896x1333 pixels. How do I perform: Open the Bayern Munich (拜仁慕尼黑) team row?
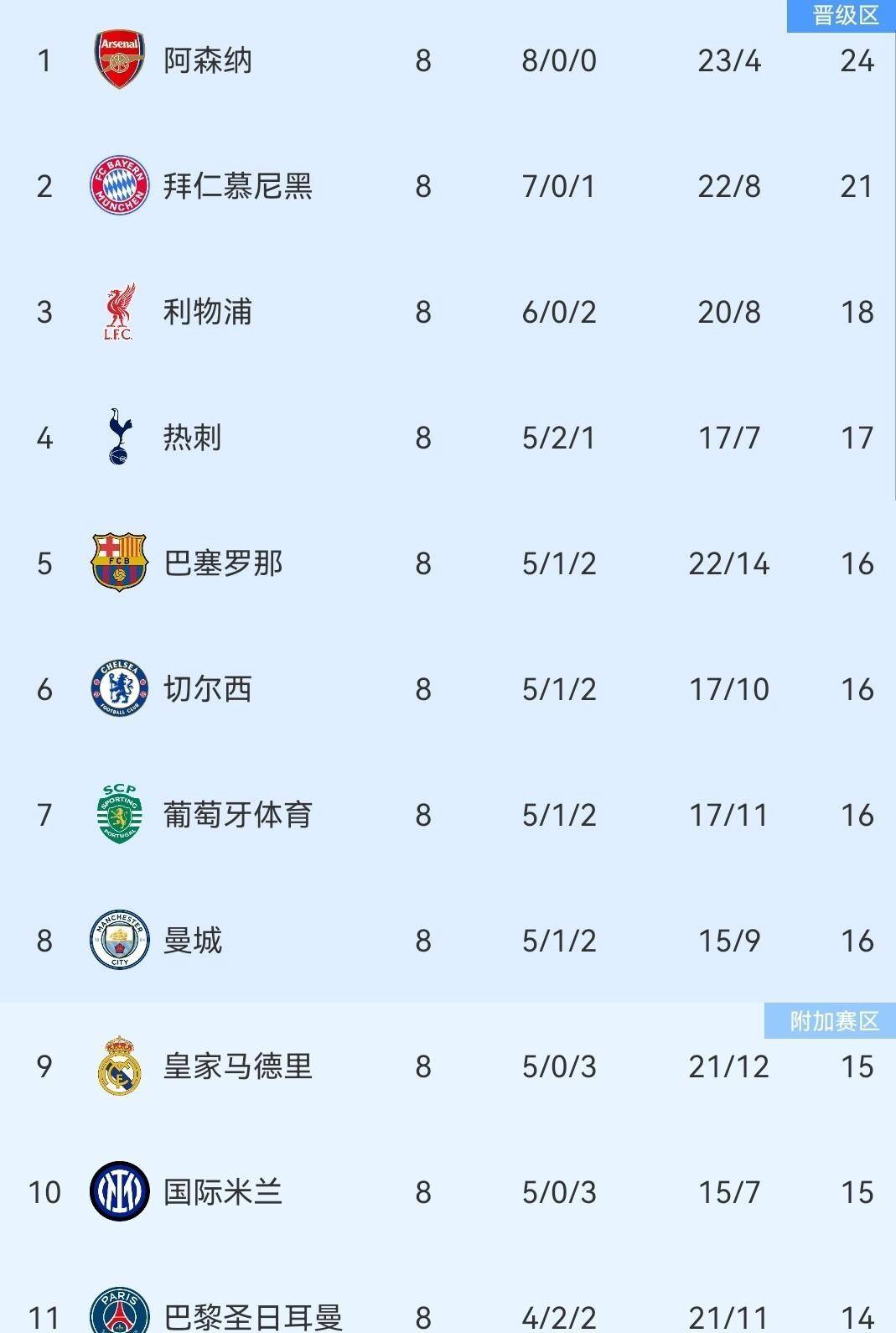tap(237, 186)
